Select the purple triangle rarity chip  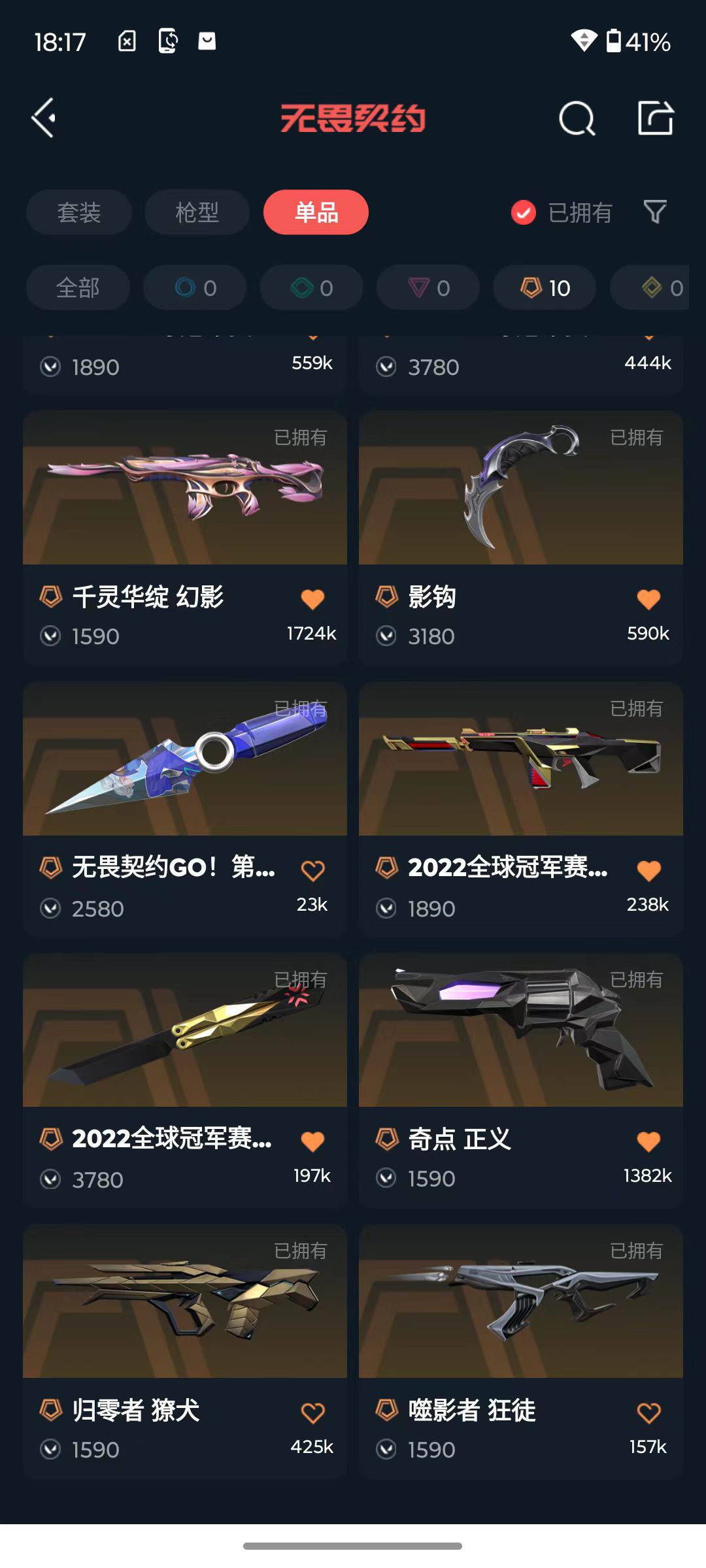pyautogui.click(x=428, y=287)
